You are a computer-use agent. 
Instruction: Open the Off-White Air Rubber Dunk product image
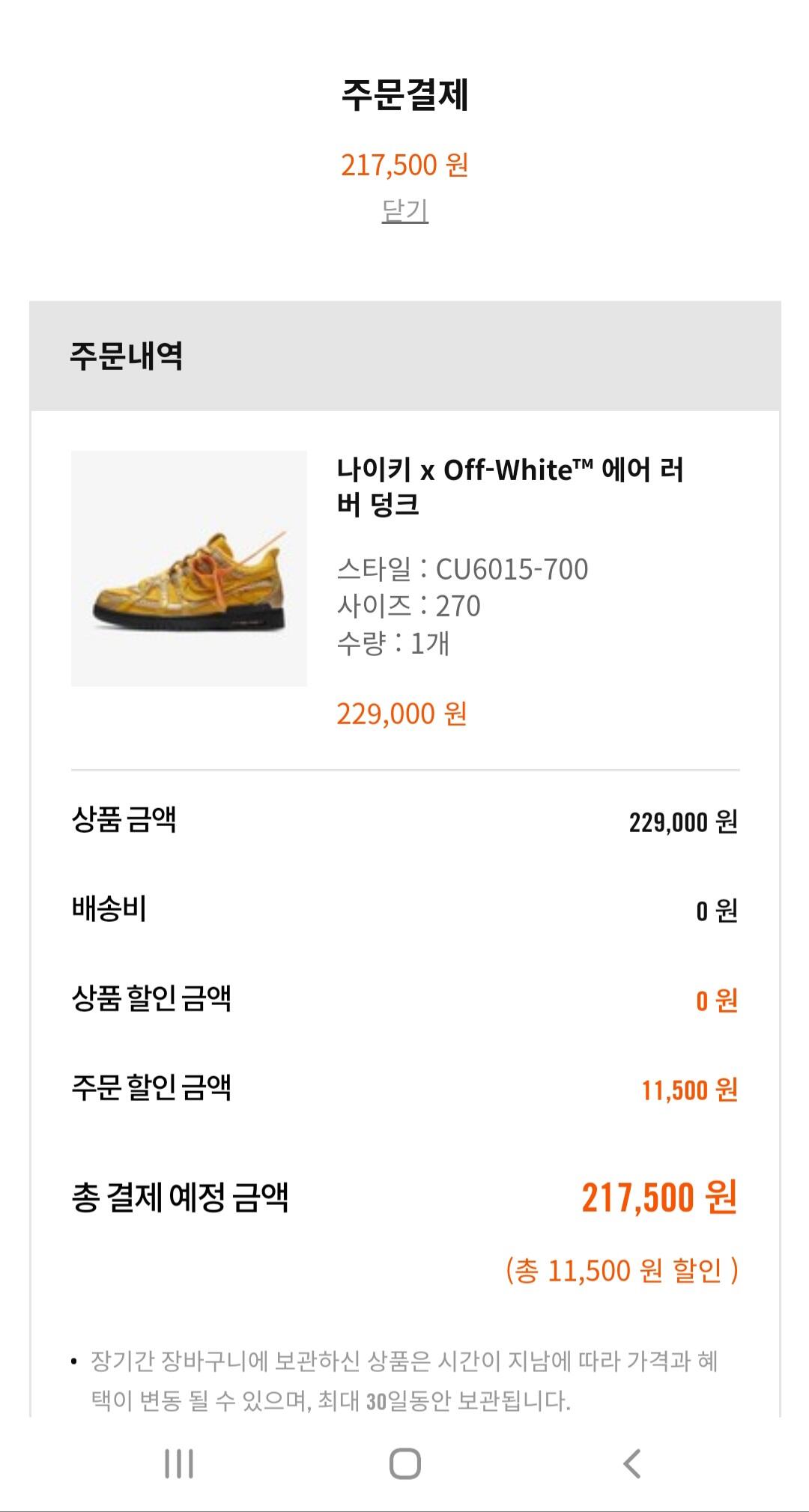(x=189, y=568)
